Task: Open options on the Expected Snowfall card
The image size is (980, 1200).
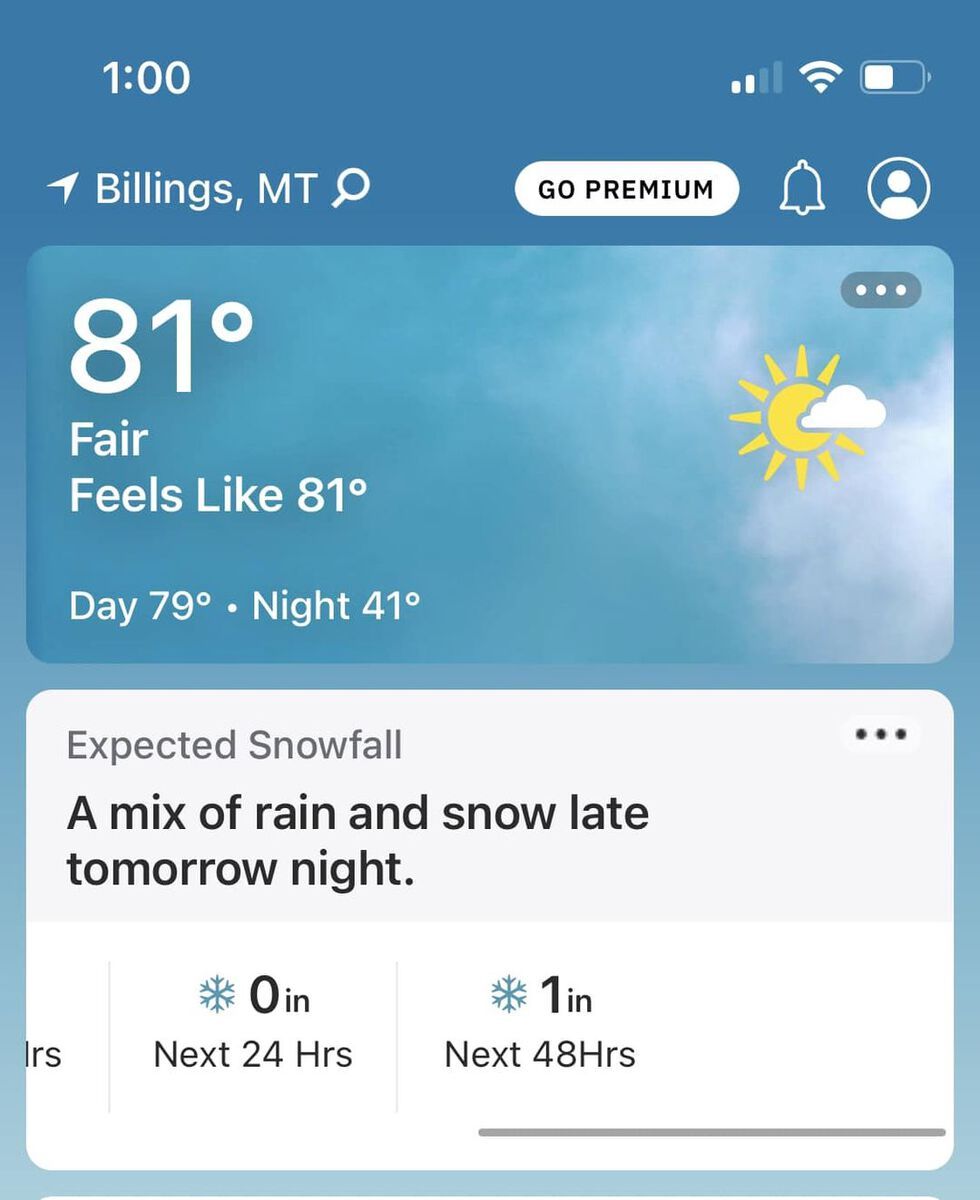Action: [880, 735]
